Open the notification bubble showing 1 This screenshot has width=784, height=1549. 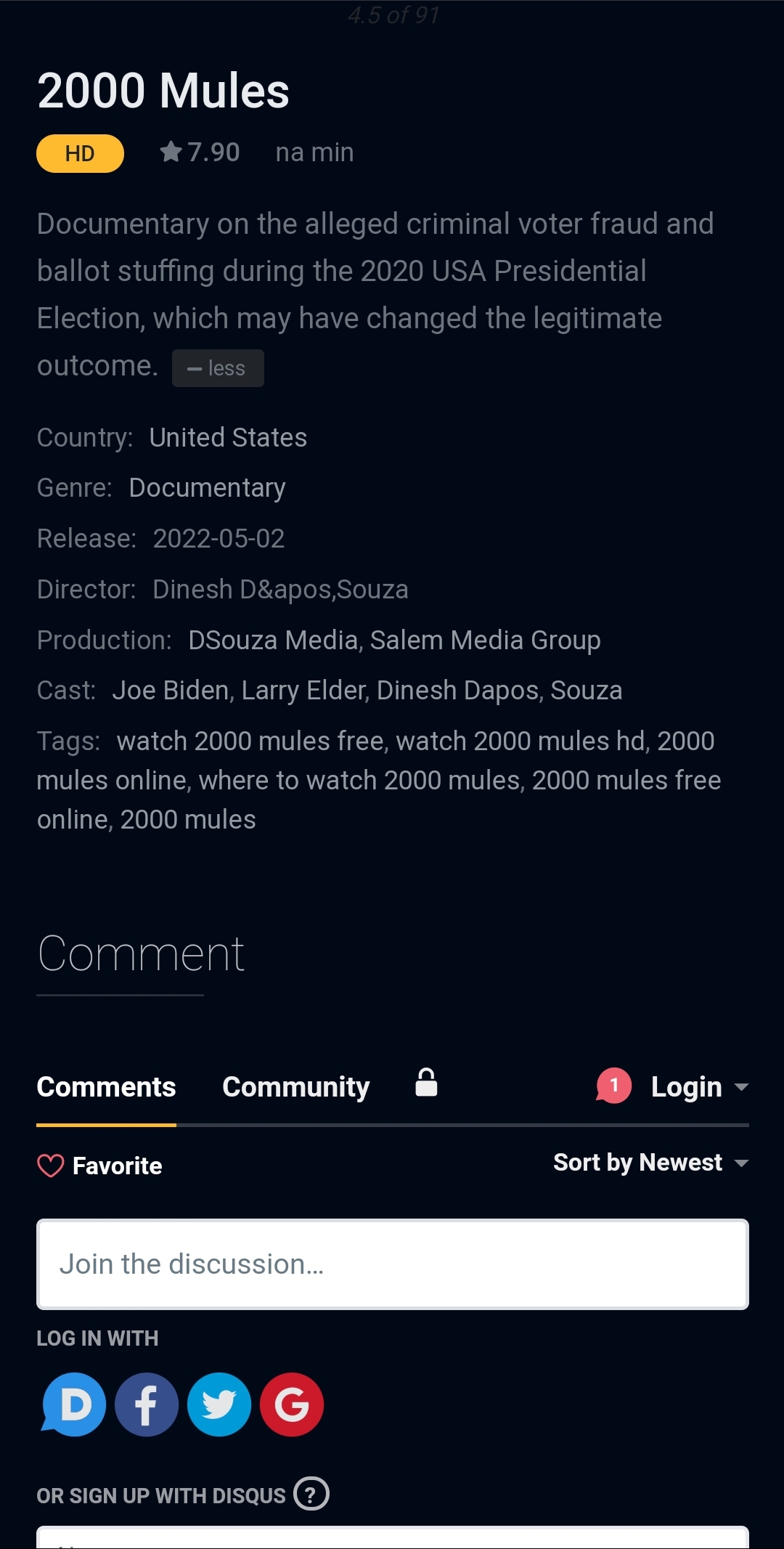tap(613, 1086)
